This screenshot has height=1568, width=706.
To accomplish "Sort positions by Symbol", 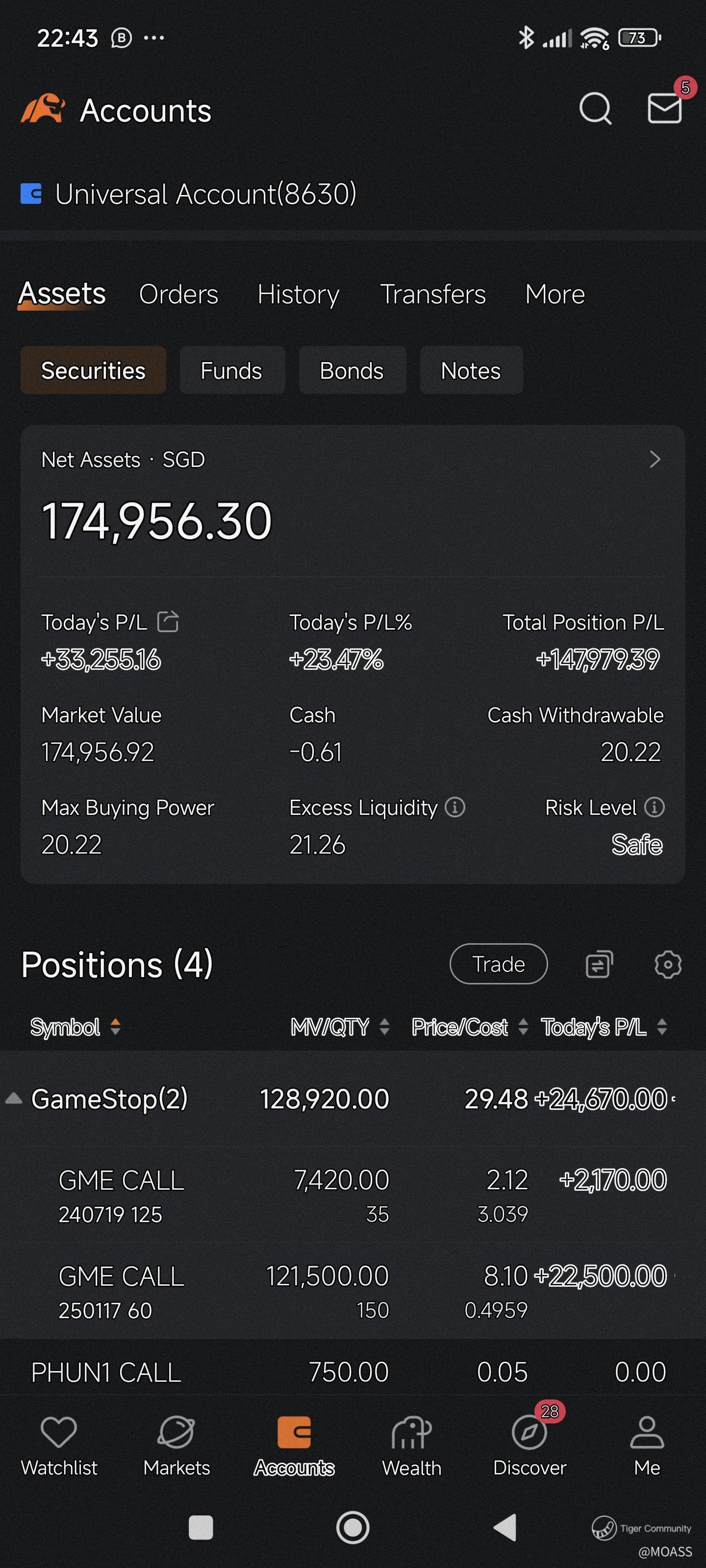I will click(x=76, y=1028).
